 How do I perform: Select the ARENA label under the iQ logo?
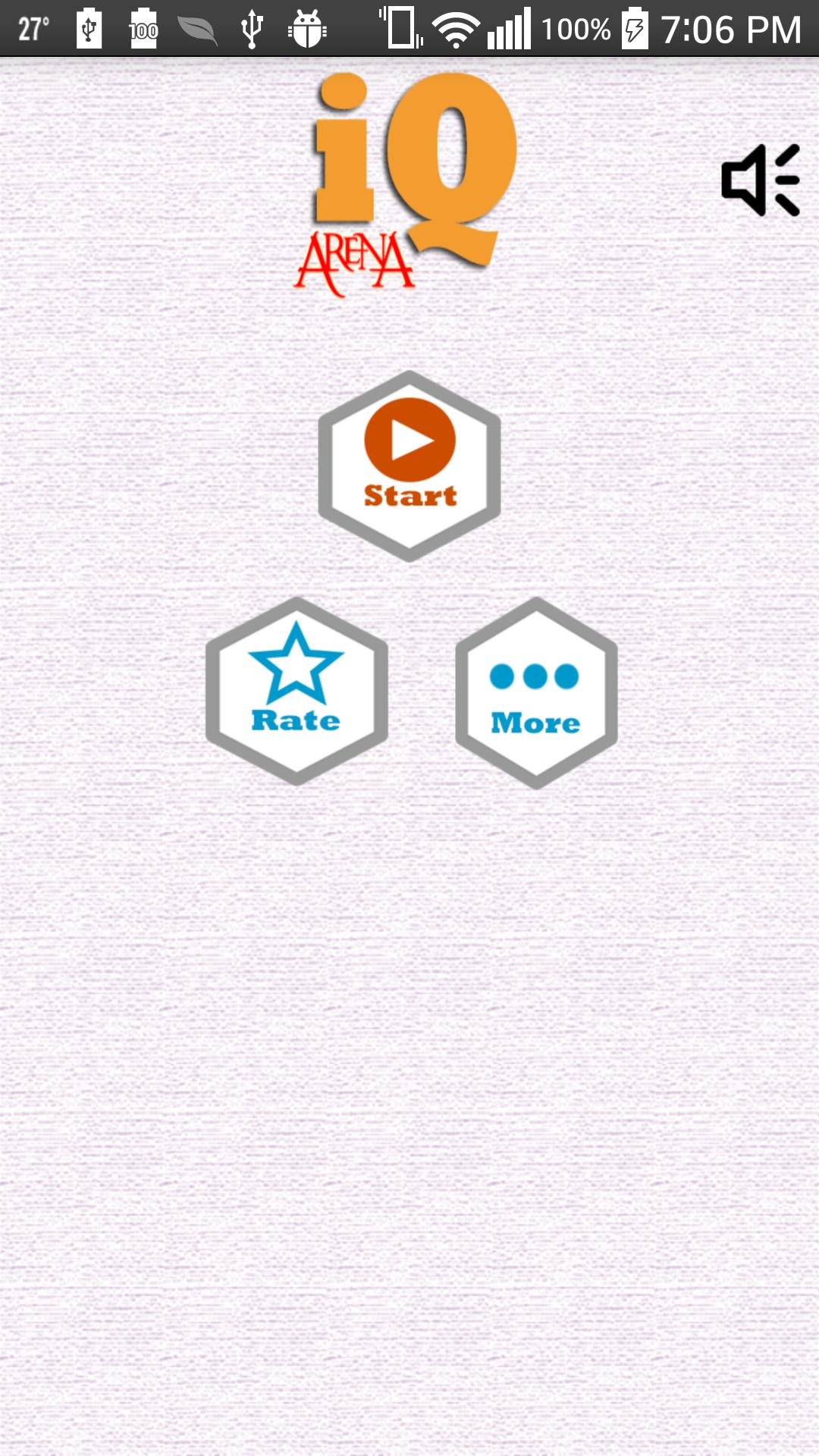355,262
